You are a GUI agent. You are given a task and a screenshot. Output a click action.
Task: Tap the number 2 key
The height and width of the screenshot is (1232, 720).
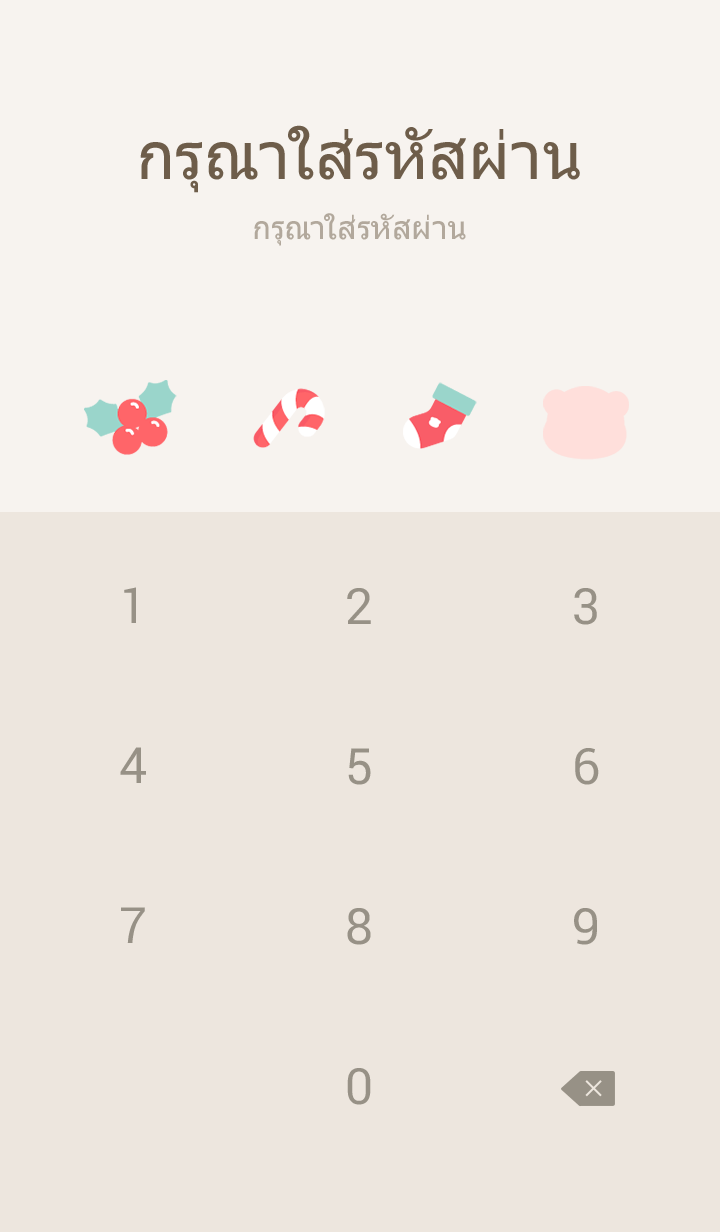pyautogui.click(x=359, y=606)
